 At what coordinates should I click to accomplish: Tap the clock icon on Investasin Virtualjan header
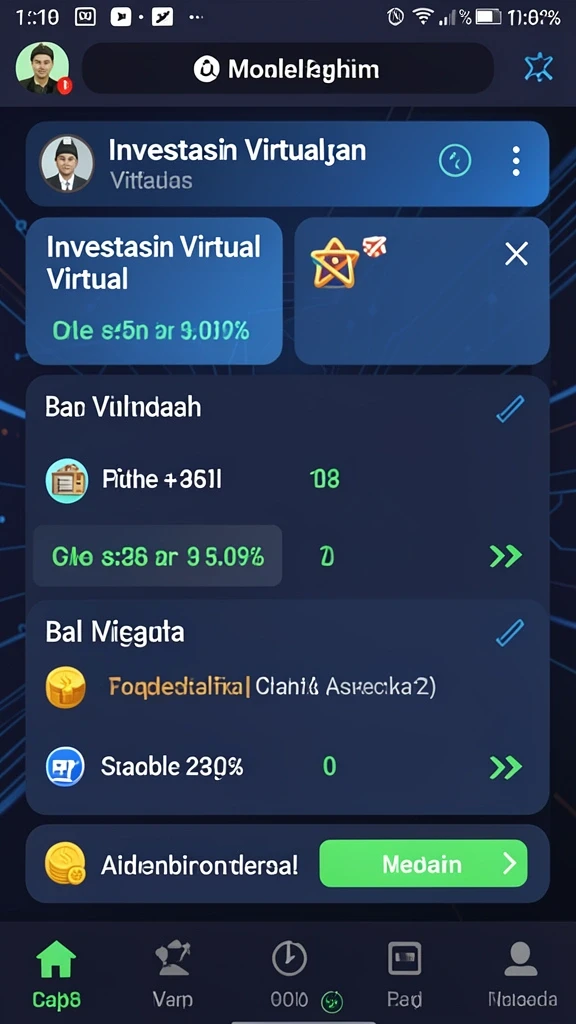pos(455,161)
